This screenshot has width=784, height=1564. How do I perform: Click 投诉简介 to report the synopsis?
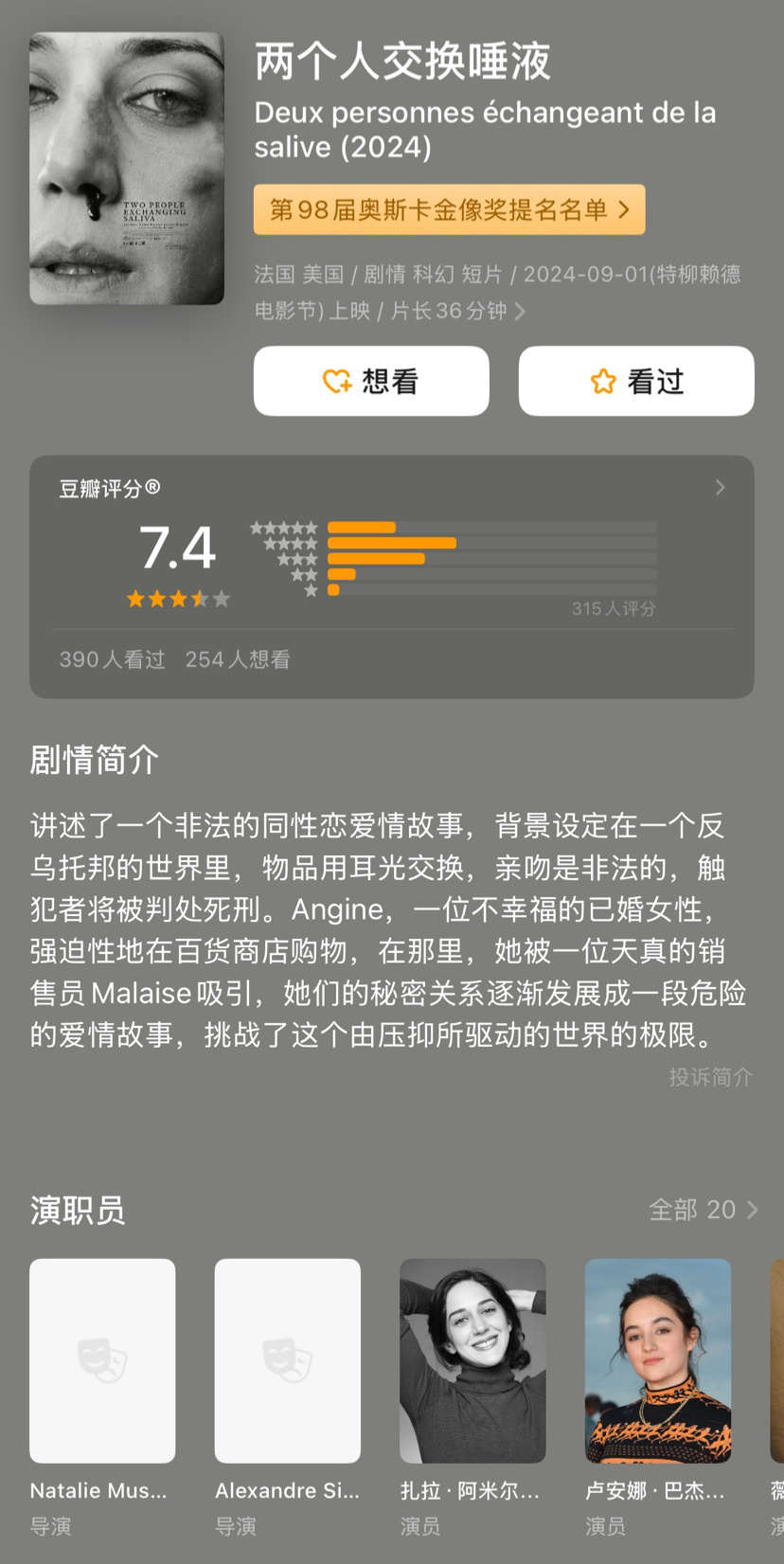click(x=709, y=1076)
